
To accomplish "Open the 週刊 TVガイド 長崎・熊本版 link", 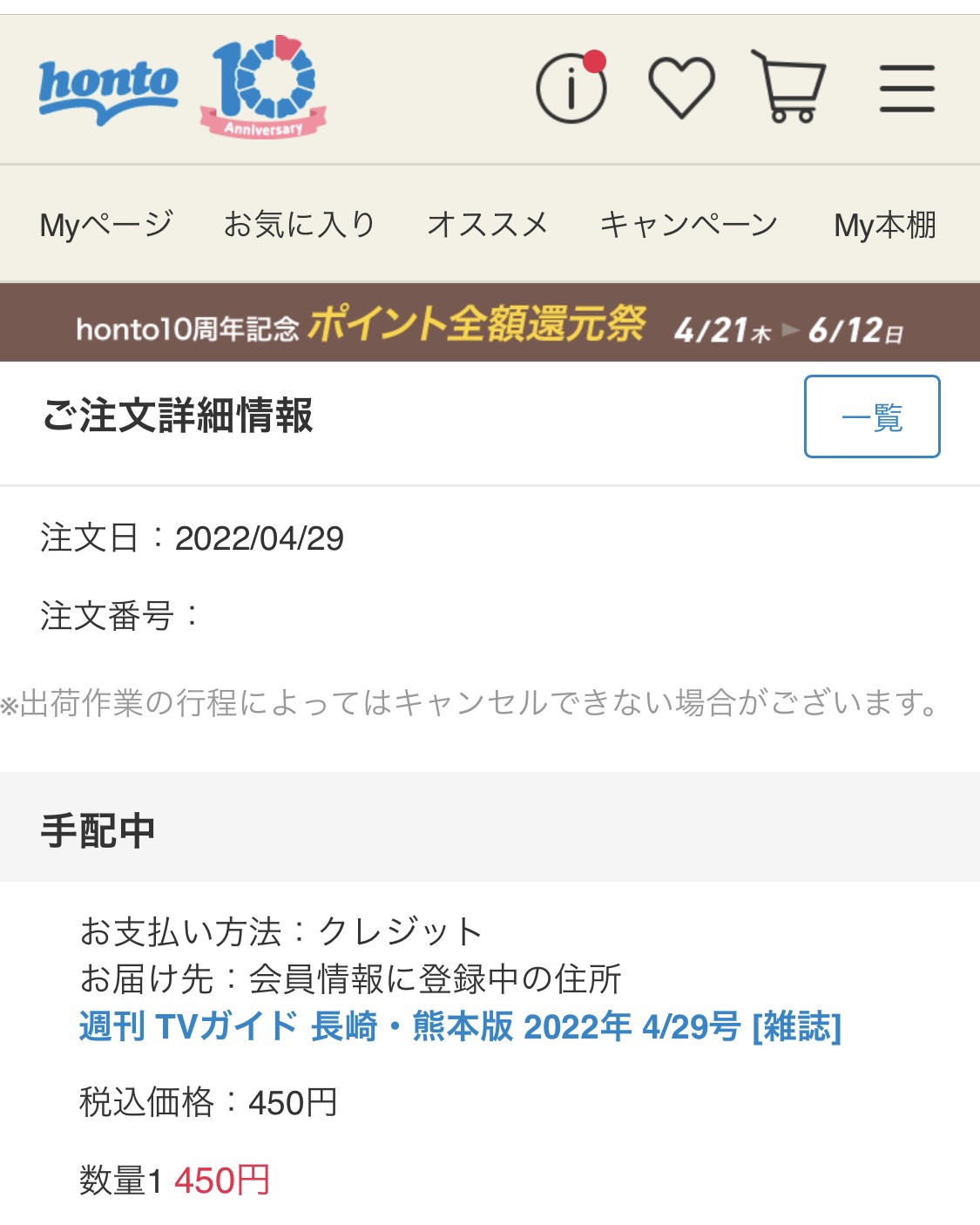I will [460, 1026].
